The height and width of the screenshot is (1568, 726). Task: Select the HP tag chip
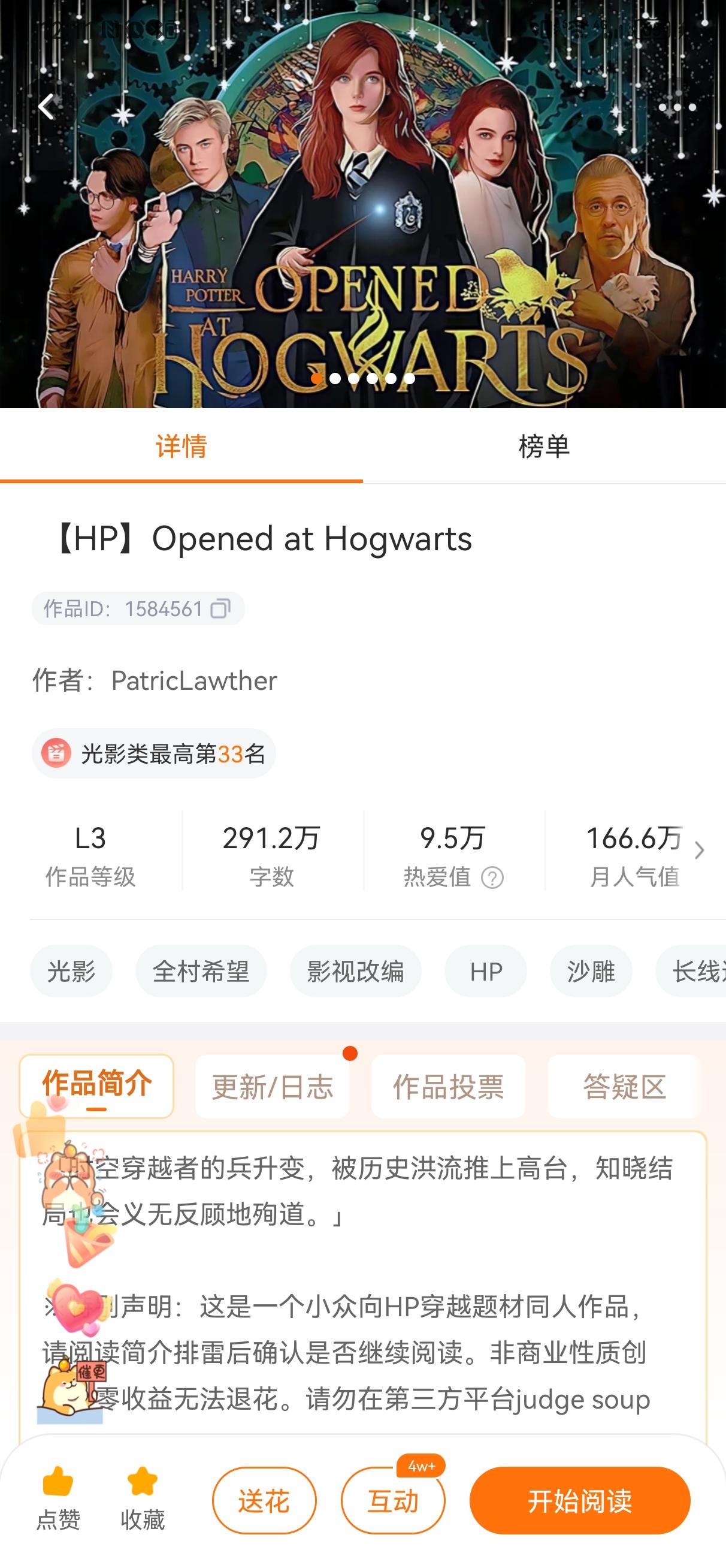pyautogui.click(x=485, y=972)
